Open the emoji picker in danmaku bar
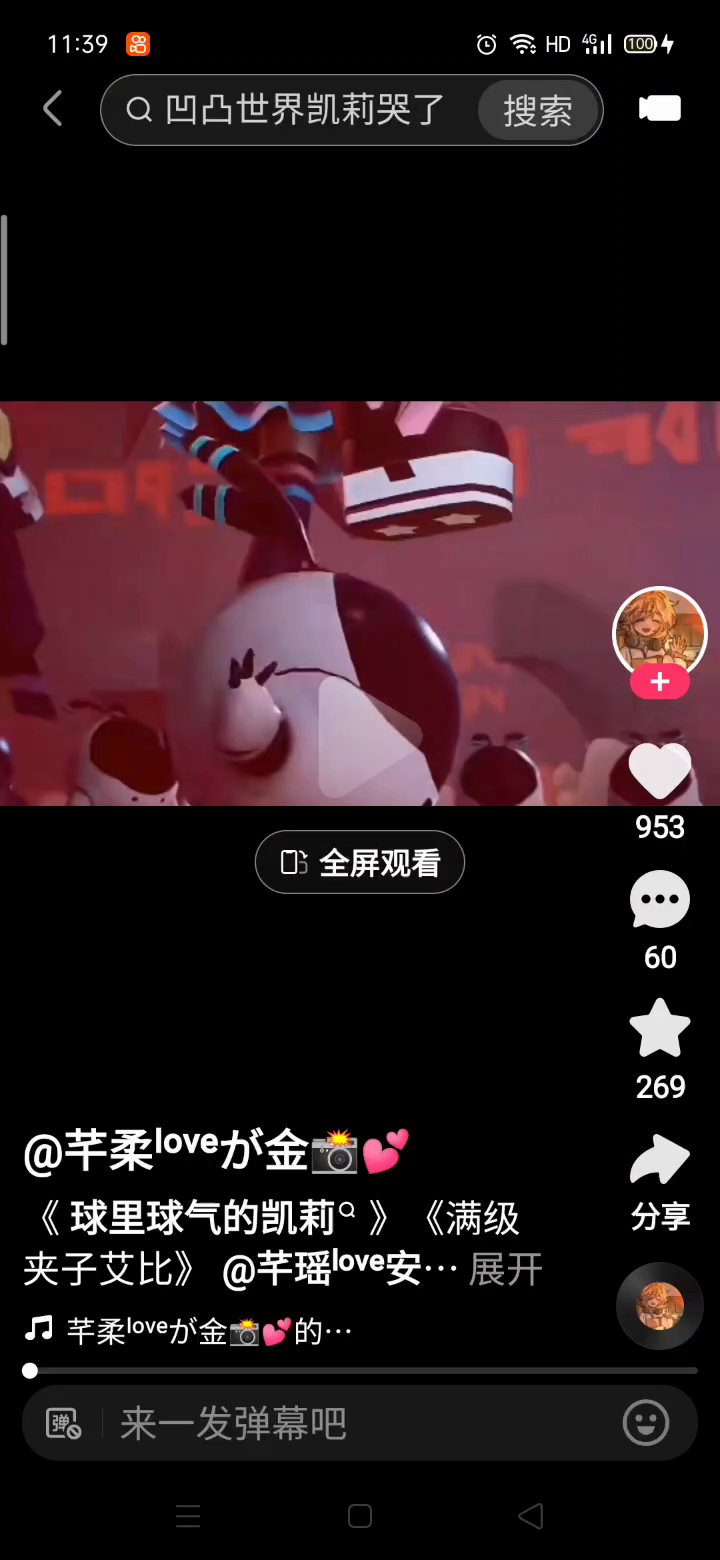 646,1423
